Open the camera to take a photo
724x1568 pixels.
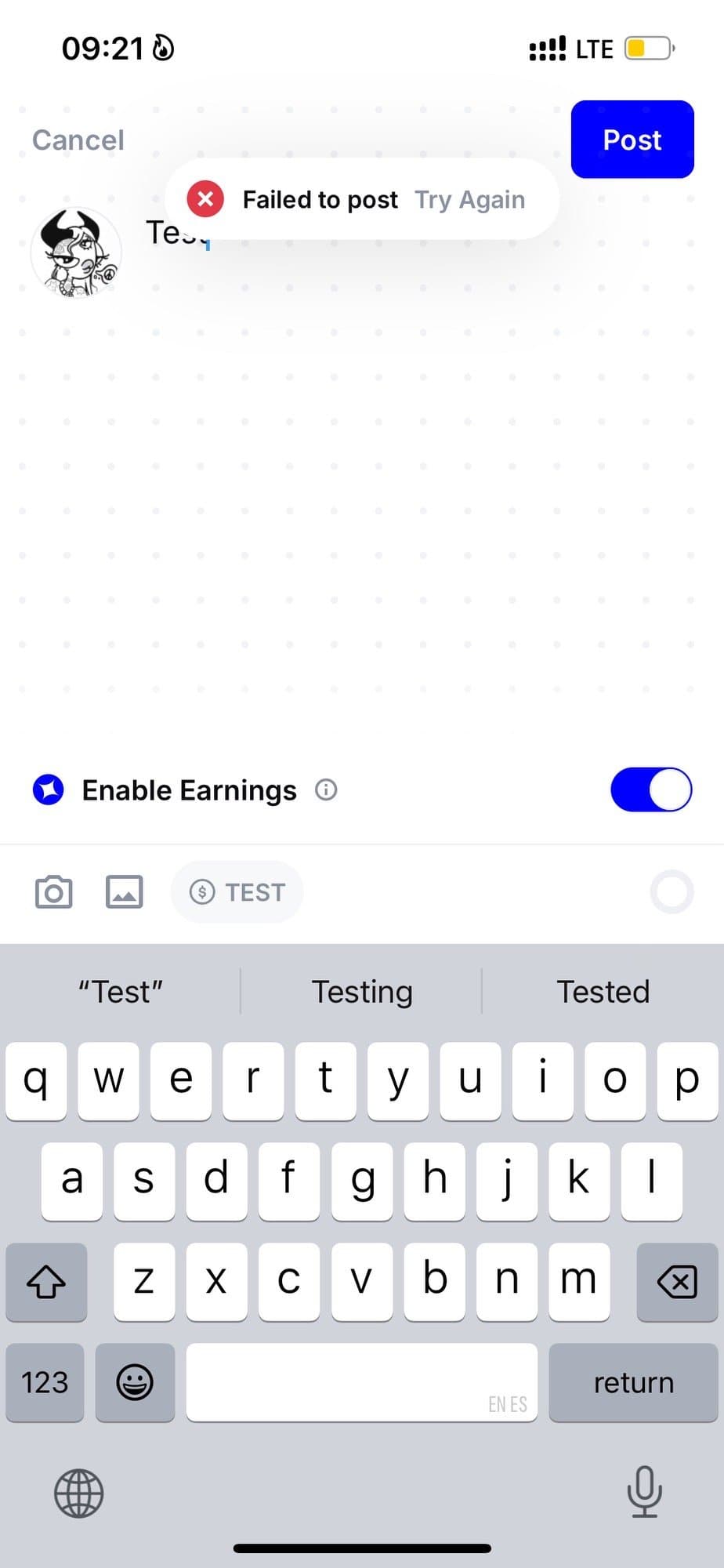tap(54, 892)
